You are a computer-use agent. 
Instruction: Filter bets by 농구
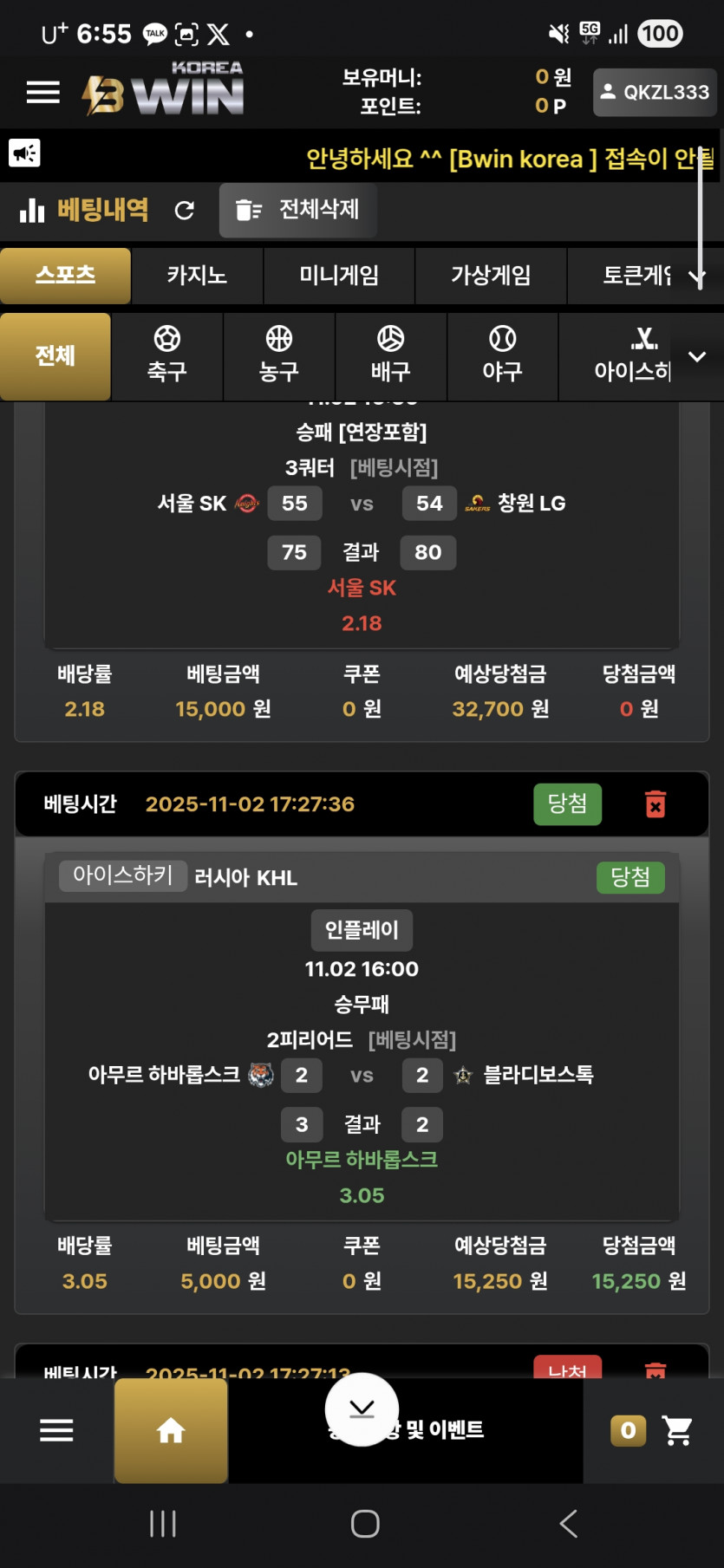pos(279,355)
